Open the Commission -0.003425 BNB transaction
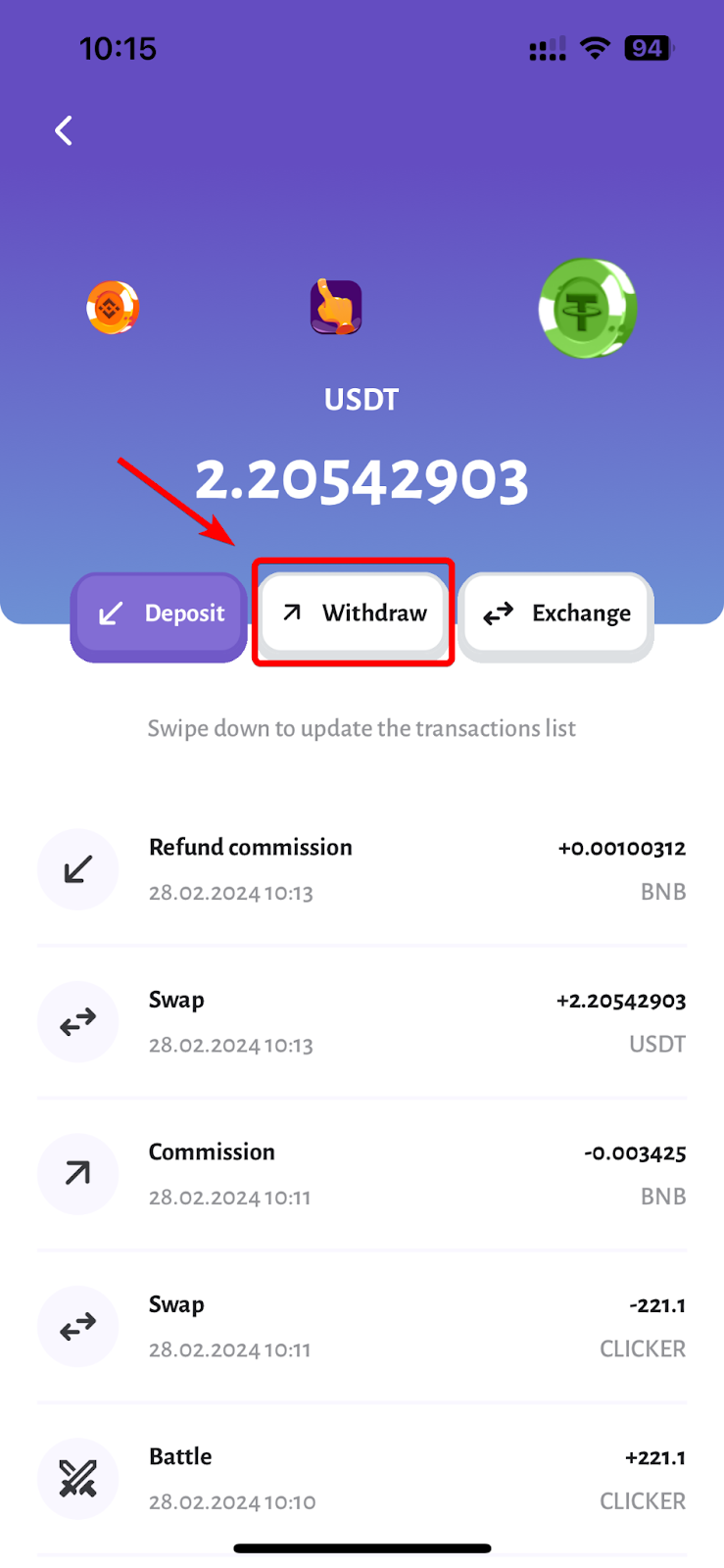 (362, 1173)
